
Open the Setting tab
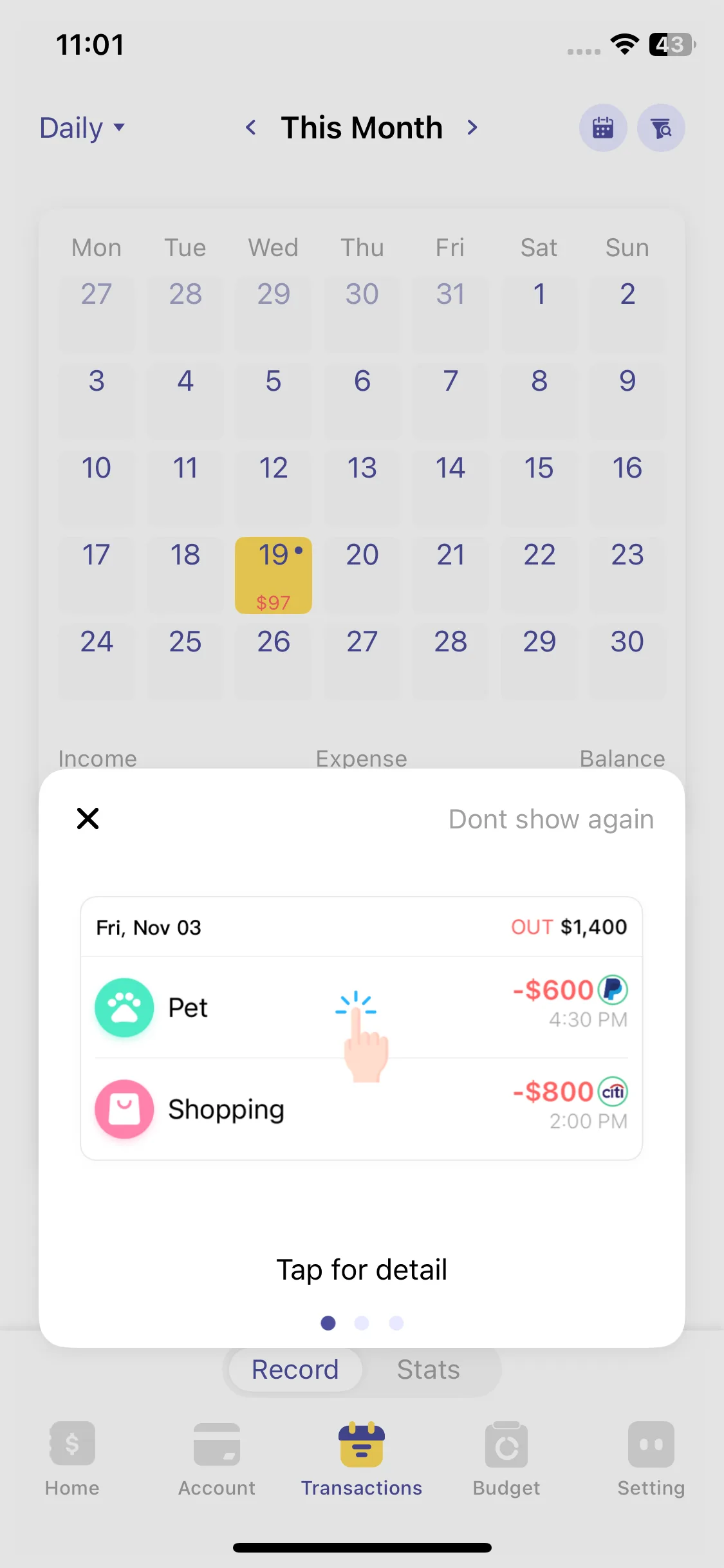(x=651, y=1459)
